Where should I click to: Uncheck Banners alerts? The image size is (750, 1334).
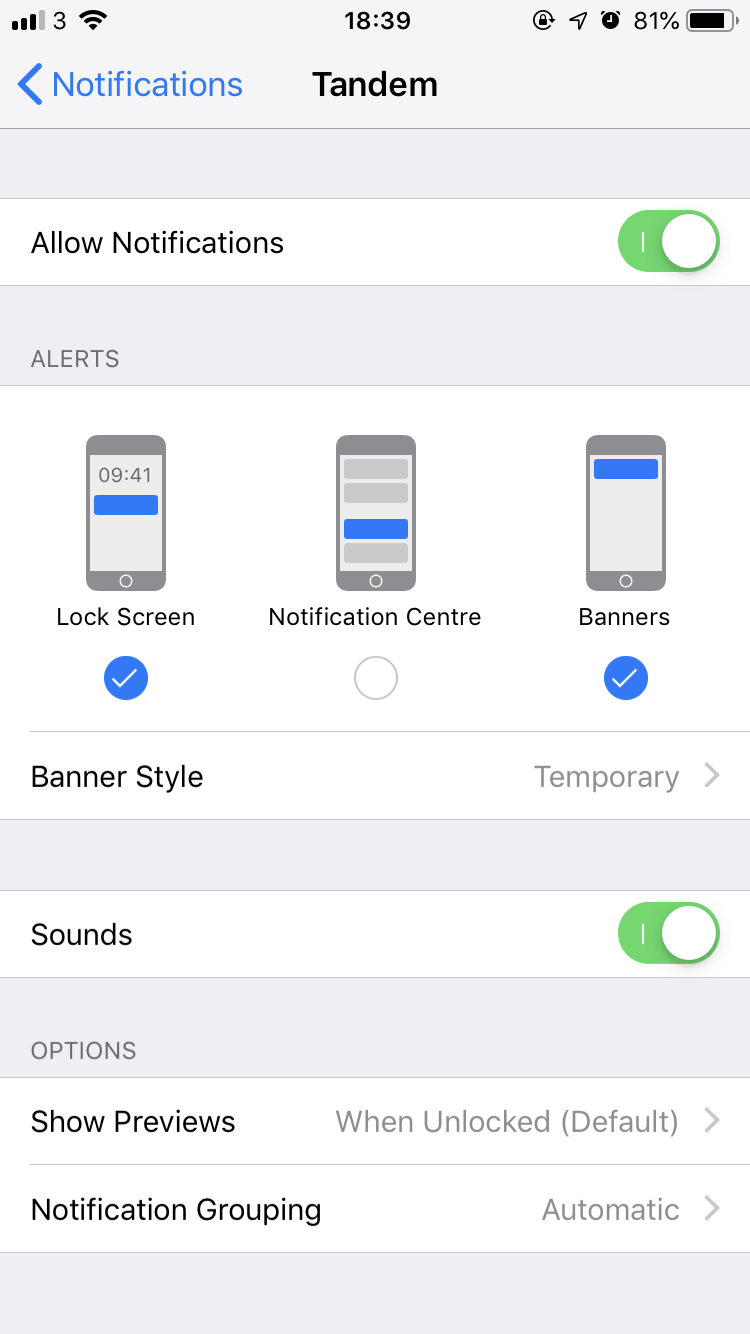point(625,679)
